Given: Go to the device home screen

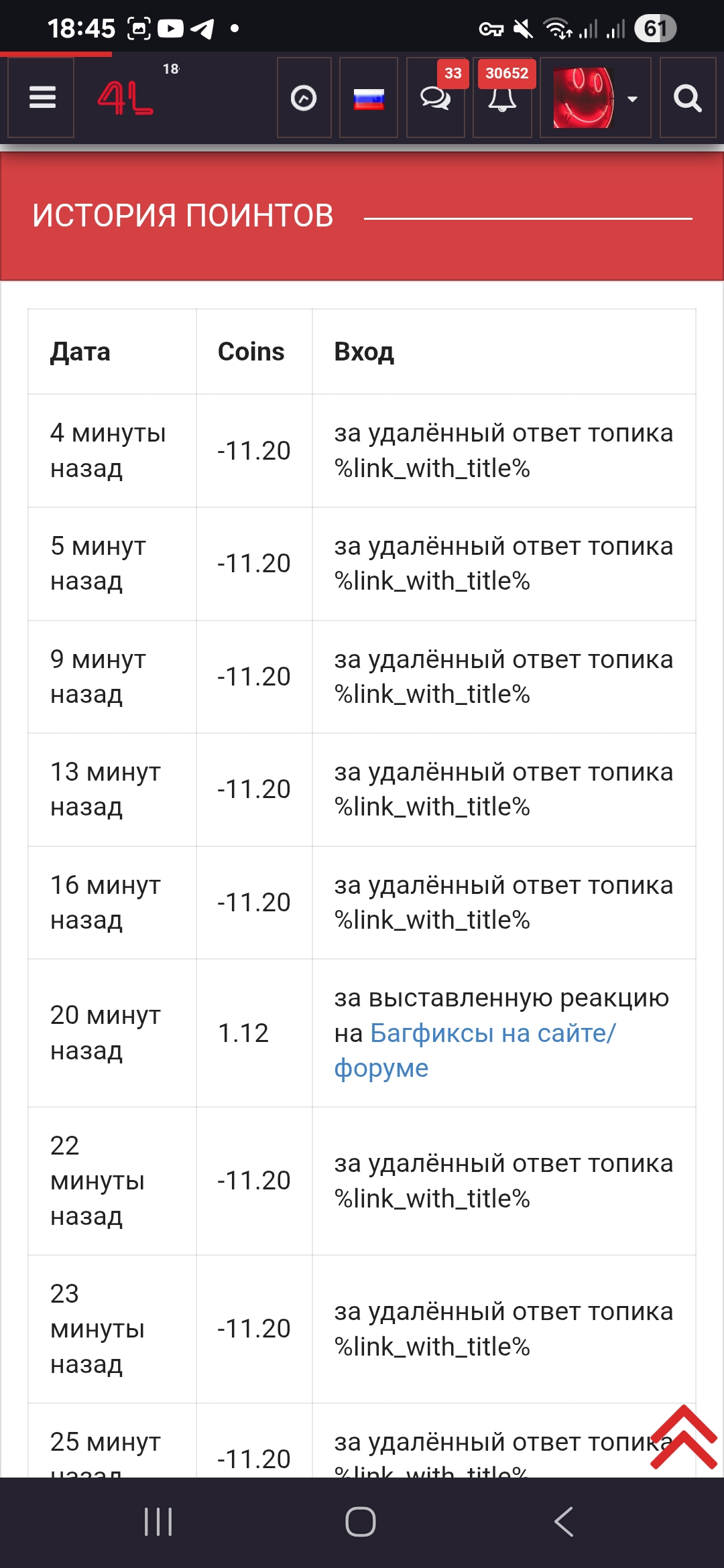Looking at the screenshot, I should point(361,1522).
